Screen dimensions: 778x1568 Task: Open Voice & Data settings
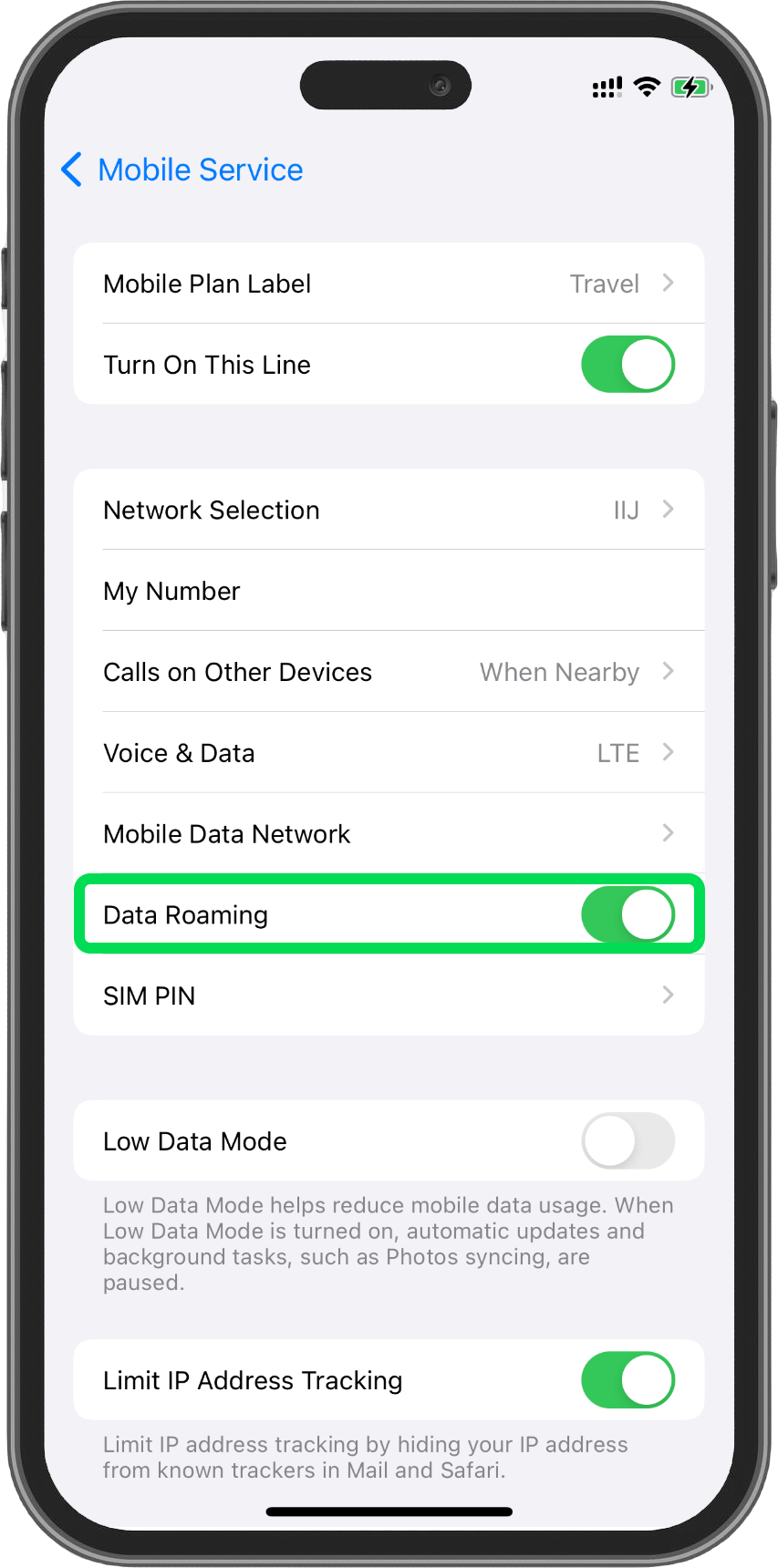click(x=389, y=753)
